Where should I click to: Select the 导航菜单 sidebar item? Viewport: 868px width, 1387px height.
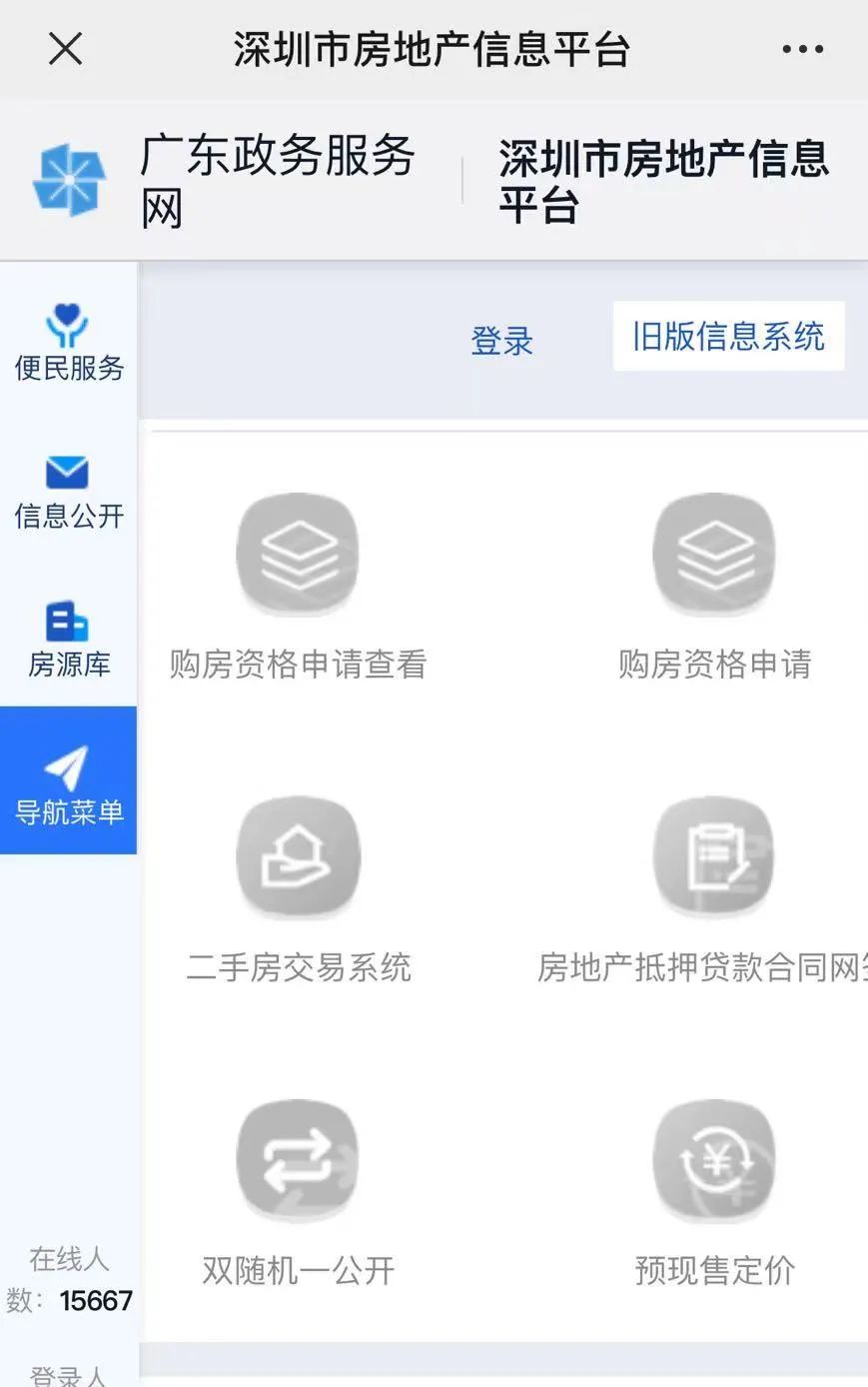pyautogui.click(x=68, y=784)
